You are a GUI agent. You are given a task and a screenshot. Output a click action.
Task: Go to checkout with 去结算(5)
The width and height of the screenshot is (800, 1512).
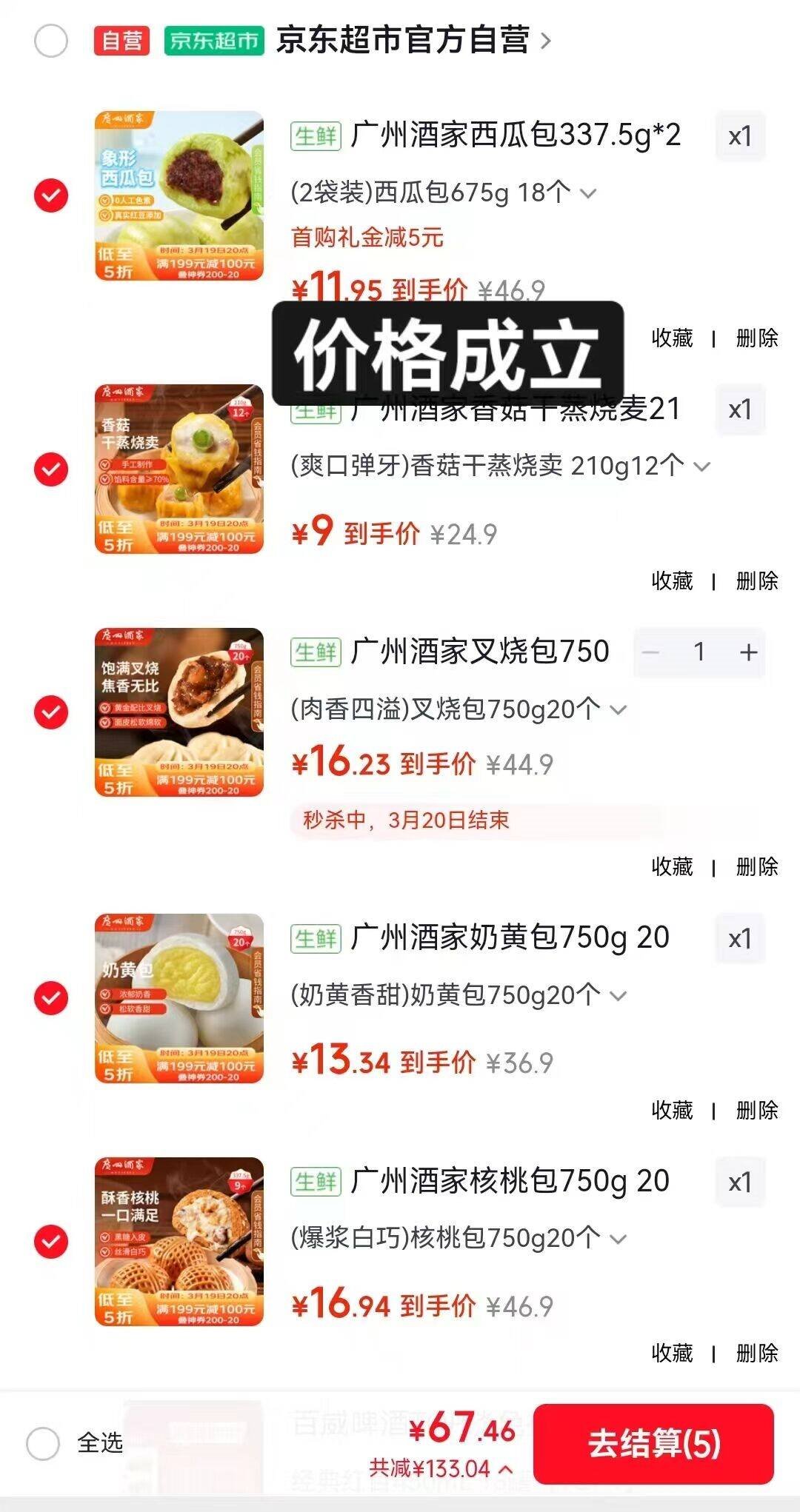653,1443
